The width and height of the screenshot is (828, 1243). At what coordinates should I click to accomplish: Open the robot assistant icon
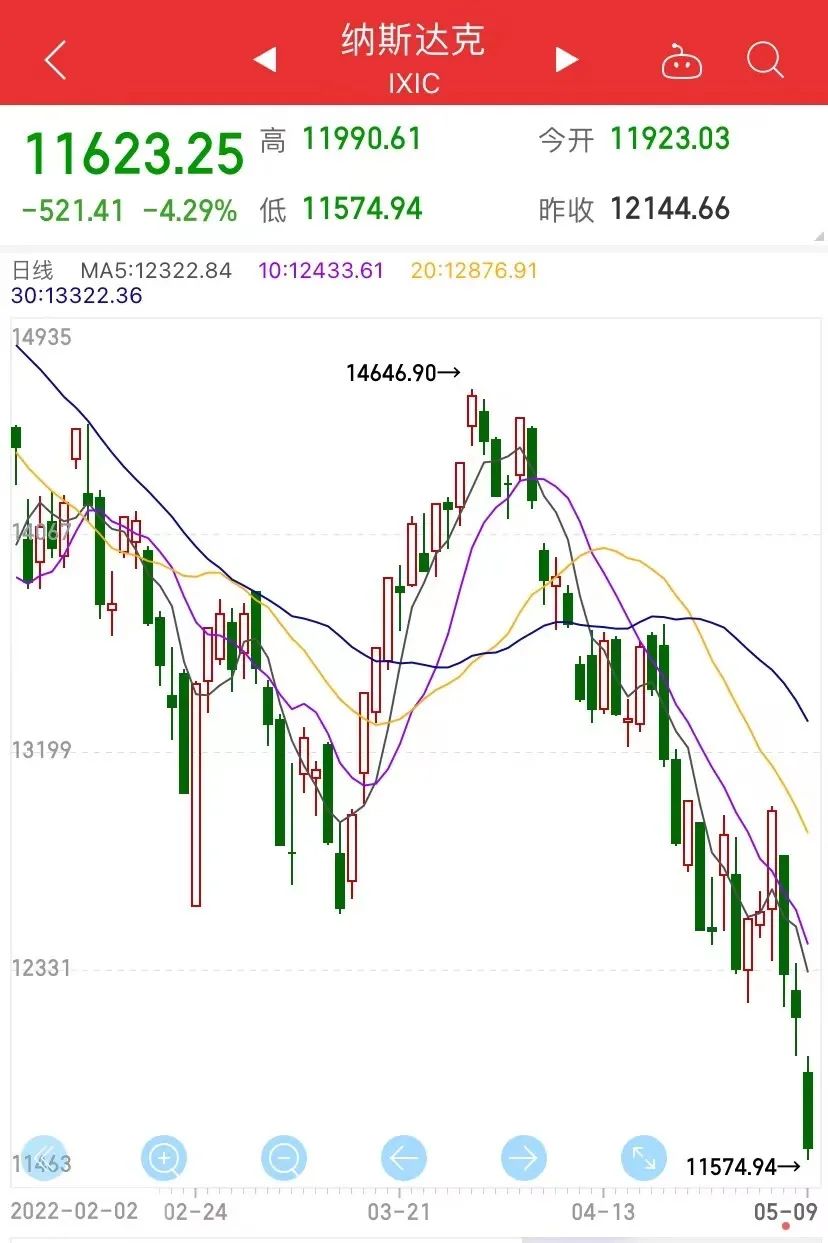coord(682,62)
